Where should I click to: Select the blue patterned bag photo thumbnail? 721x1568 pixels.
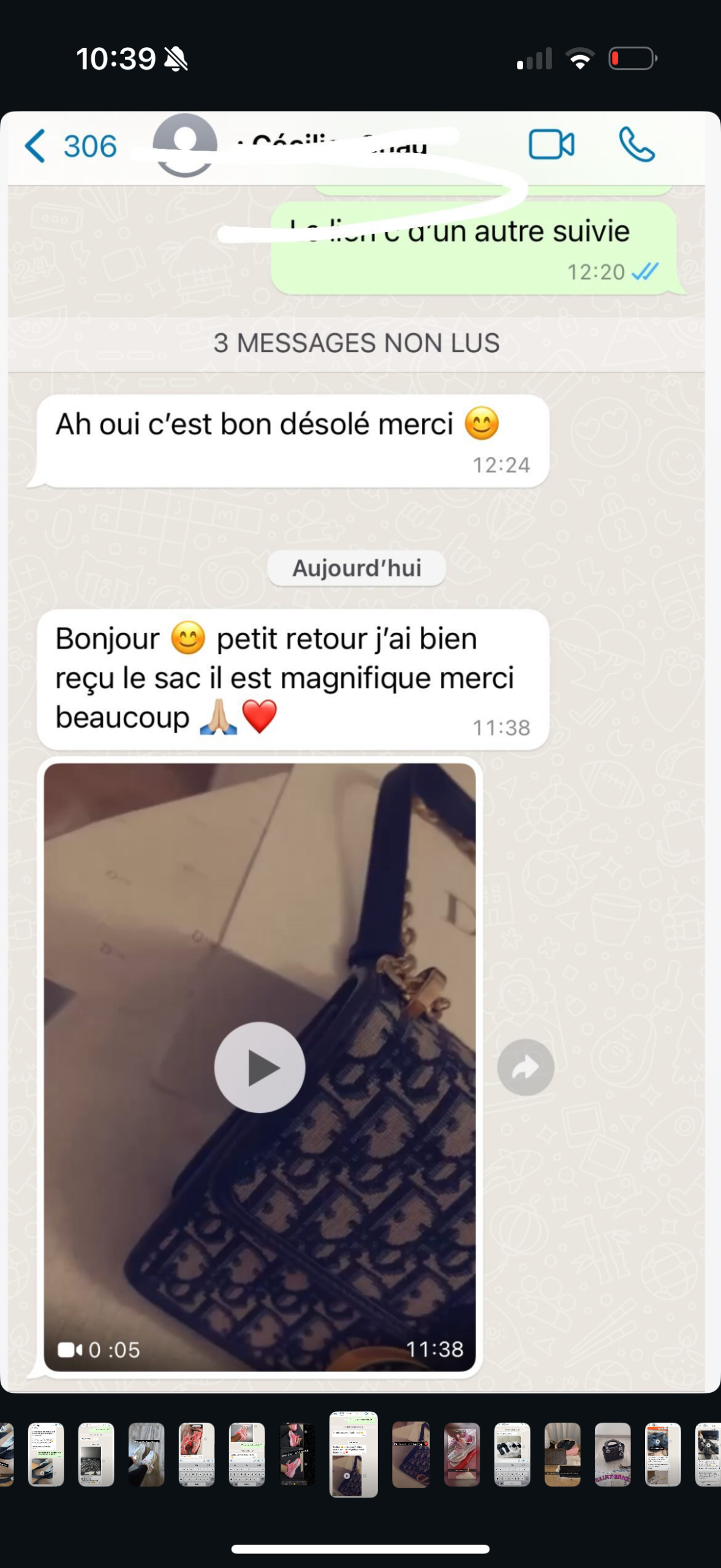(x=410, y=1454)
